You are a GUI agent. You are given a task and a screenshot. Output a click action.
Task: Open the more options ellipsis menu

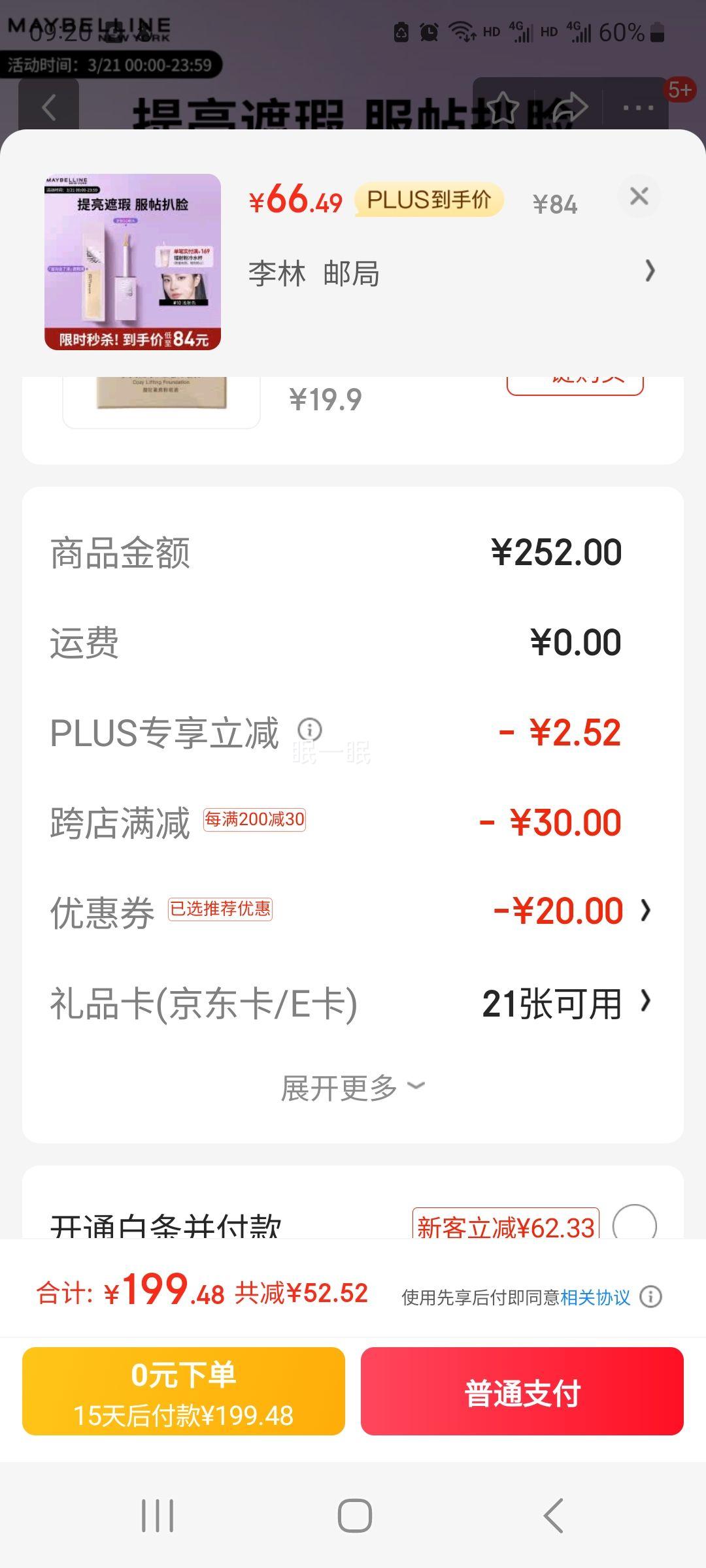pos(637,108)
